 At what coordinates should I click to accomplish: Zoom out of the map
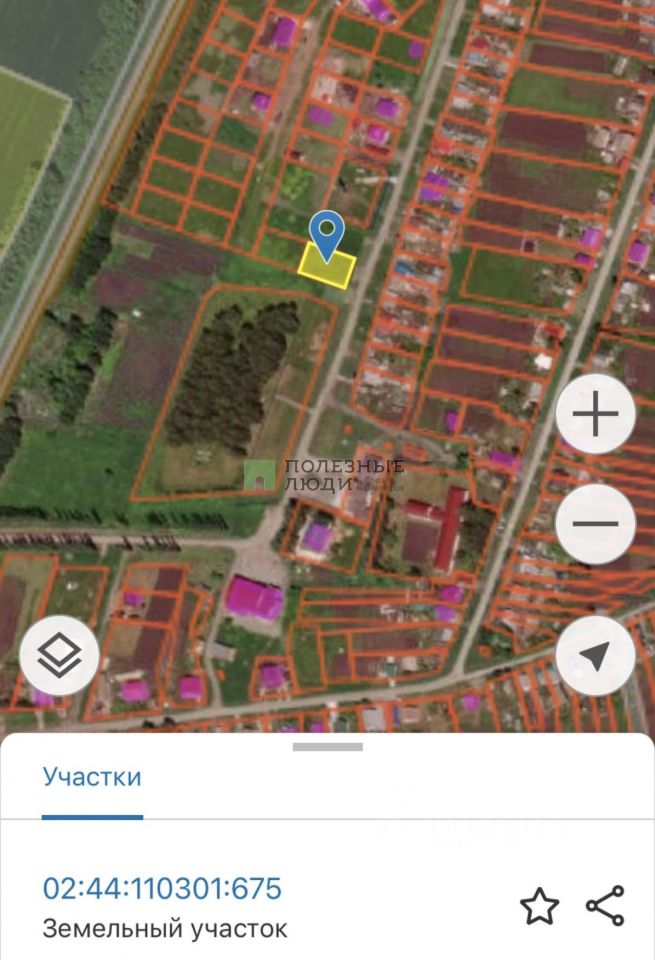coord(595,524)
